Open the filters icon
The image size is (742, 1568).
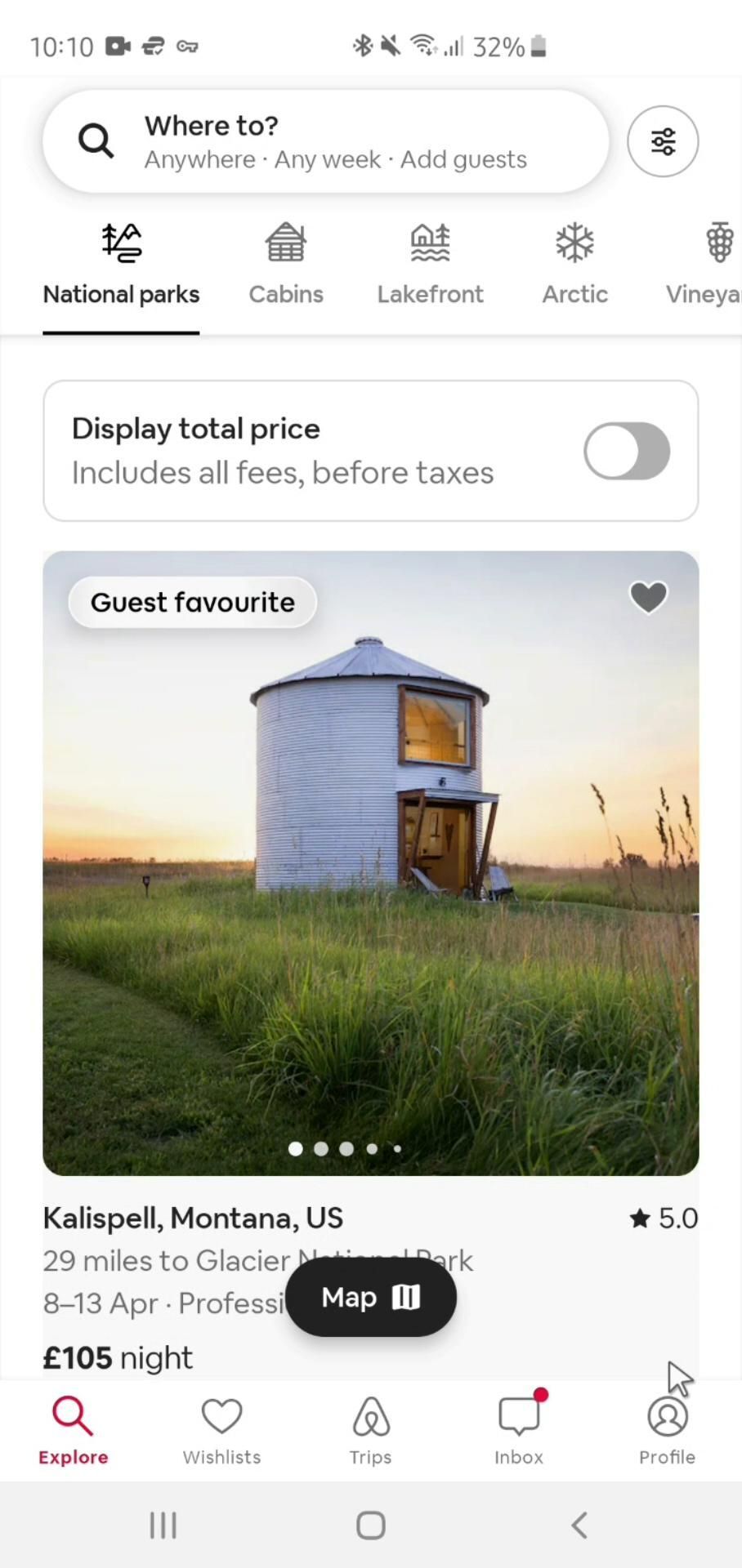tap(662, 141)
